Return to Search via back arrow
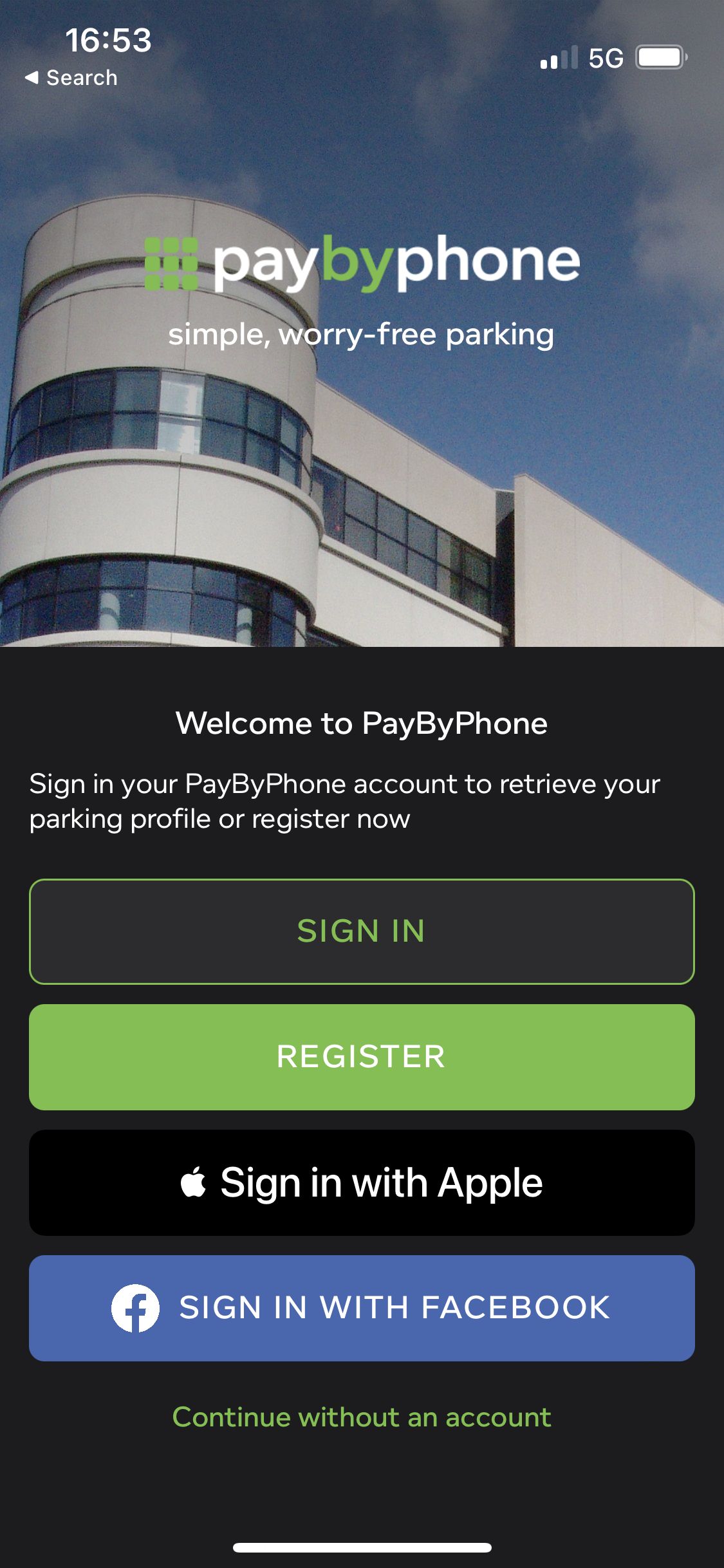 pyautogui.click(x=71, y=78)
